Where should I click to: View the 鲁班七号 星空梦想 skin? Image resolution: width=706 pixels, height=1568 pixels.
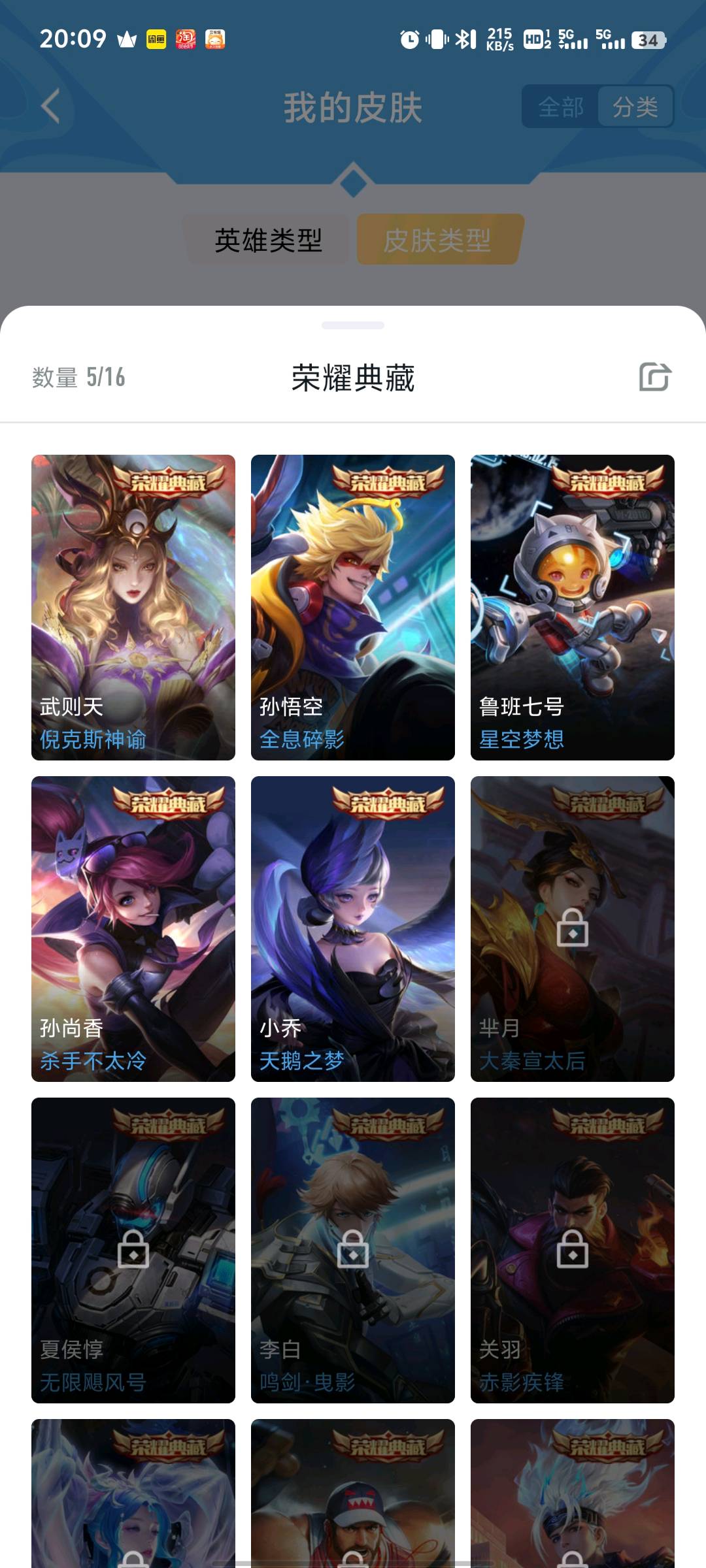click(573, 607)
